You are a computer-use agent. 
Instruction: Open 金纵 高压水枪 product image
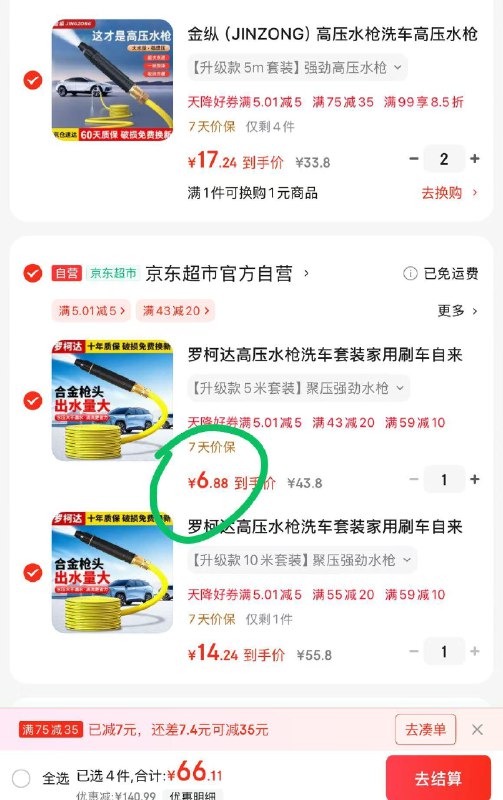pyautogui.click(x=112, y=80)
